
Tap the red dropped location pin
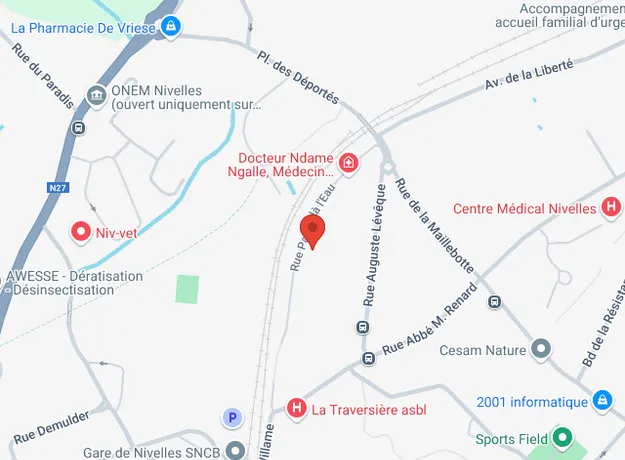[x=313, y=229]
